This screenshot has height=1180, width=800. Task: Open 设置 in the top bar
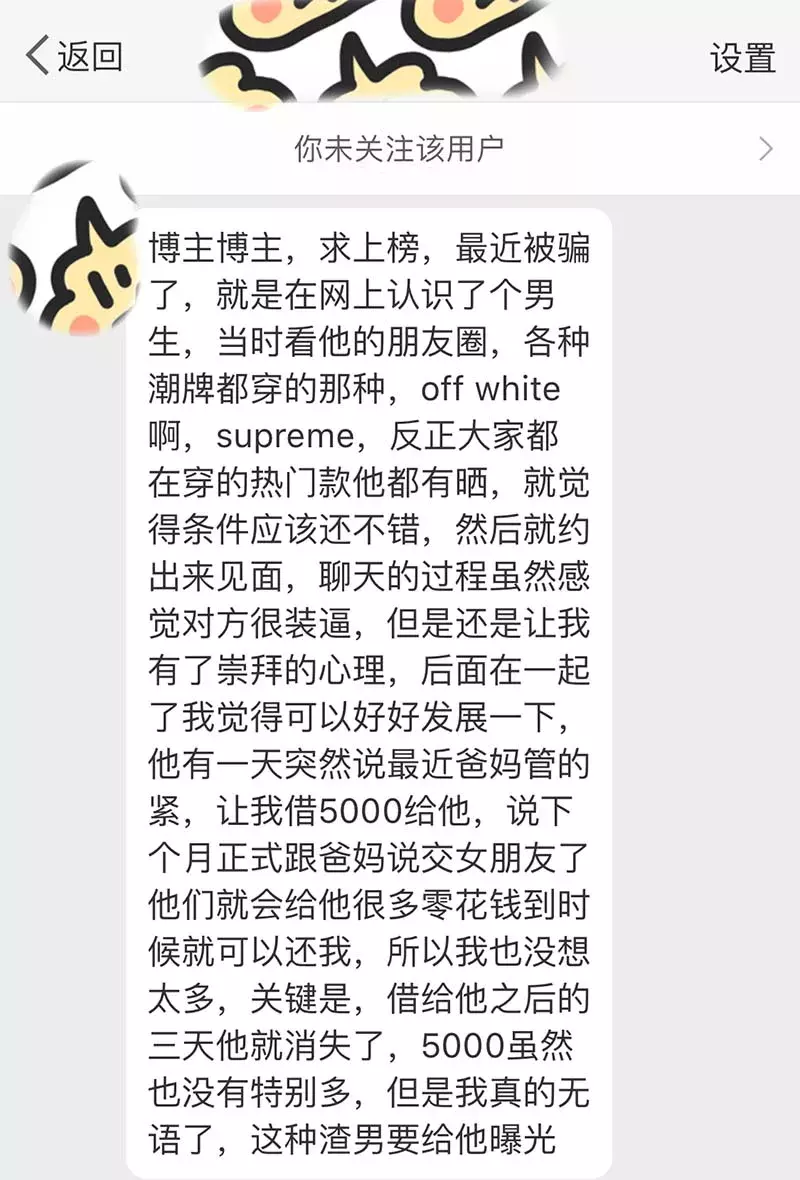pyautogui.click(x=743, y=57)
